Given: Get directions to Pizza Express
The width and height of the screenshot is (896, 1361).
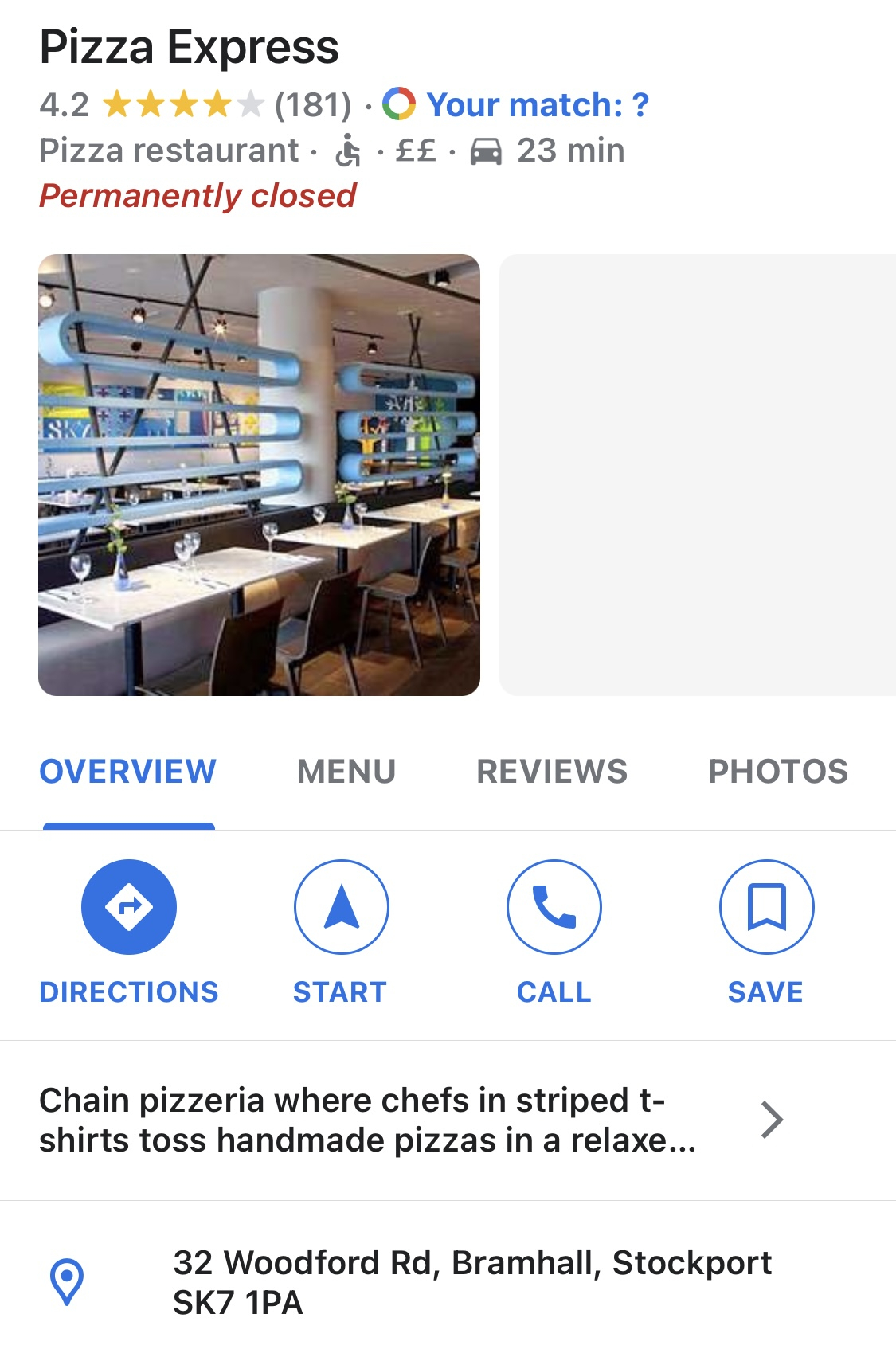Looking at the screenshot, I should pyautogui.click(x=129, y=907).
